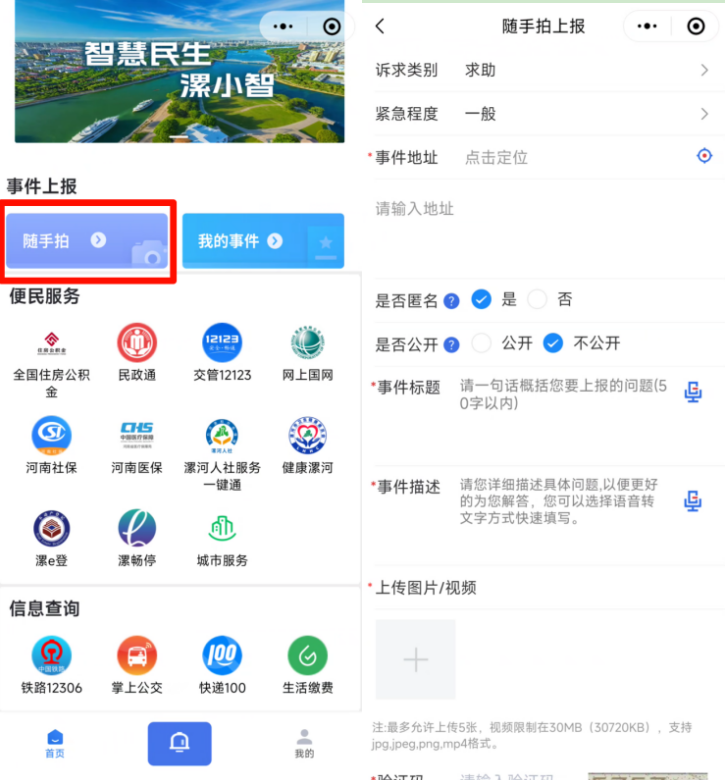This screenshot has height=780, width=725.
Task: Tap the locate icon for 事件地址
Action: point(704,156)
